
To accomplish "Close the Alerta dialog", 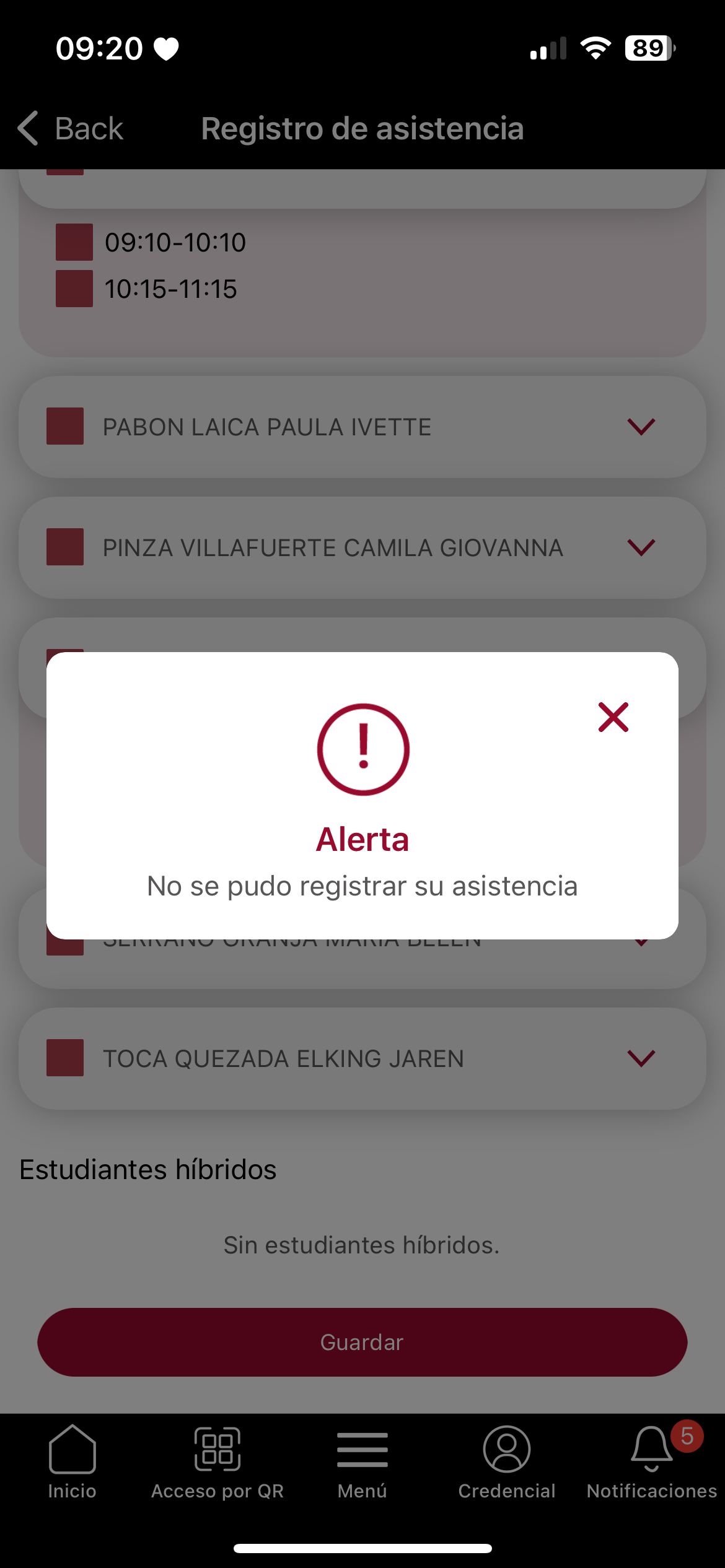I will (x=613, y=717).
